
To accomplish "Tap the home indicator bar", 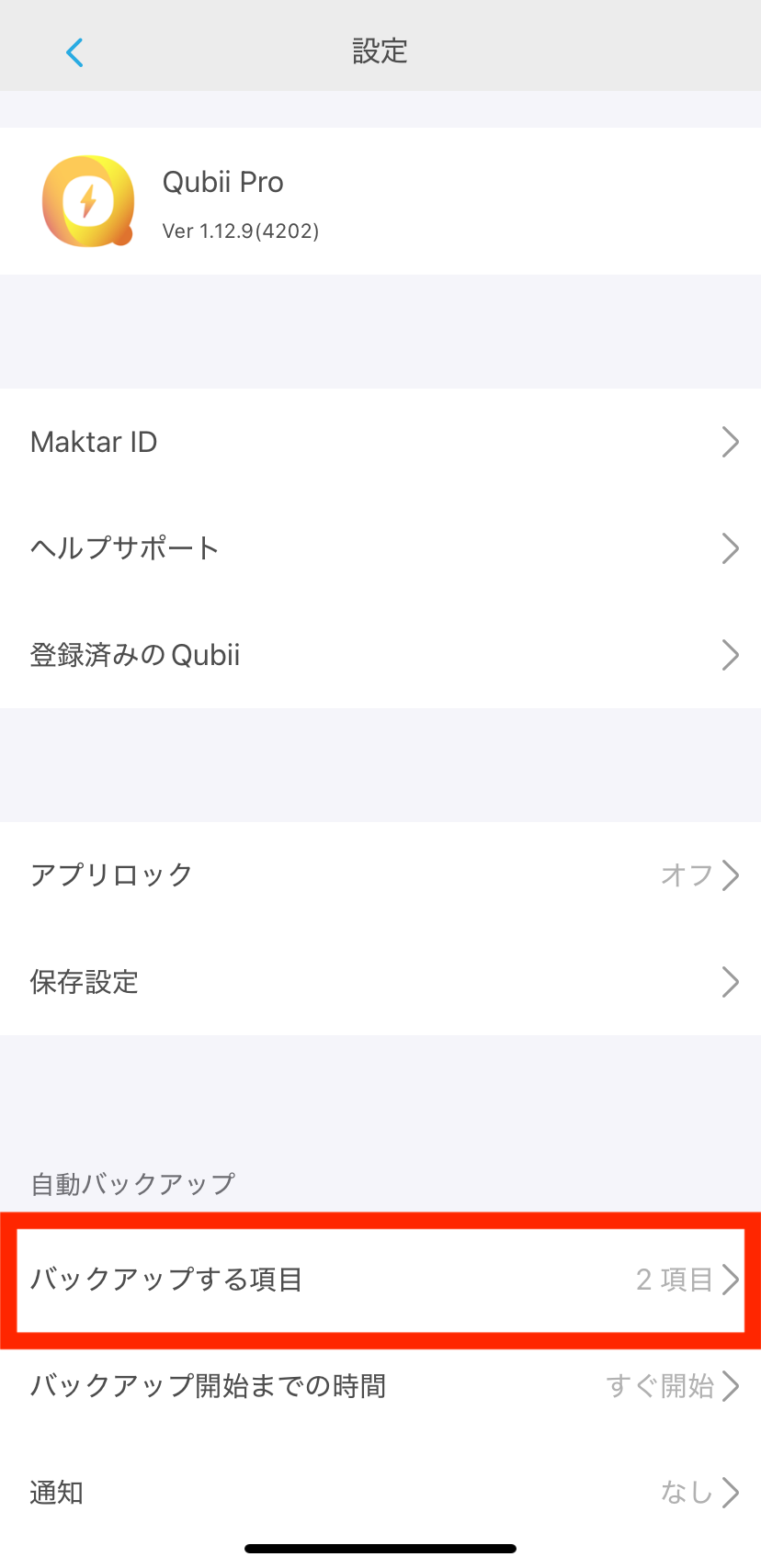I will 380,1548.
